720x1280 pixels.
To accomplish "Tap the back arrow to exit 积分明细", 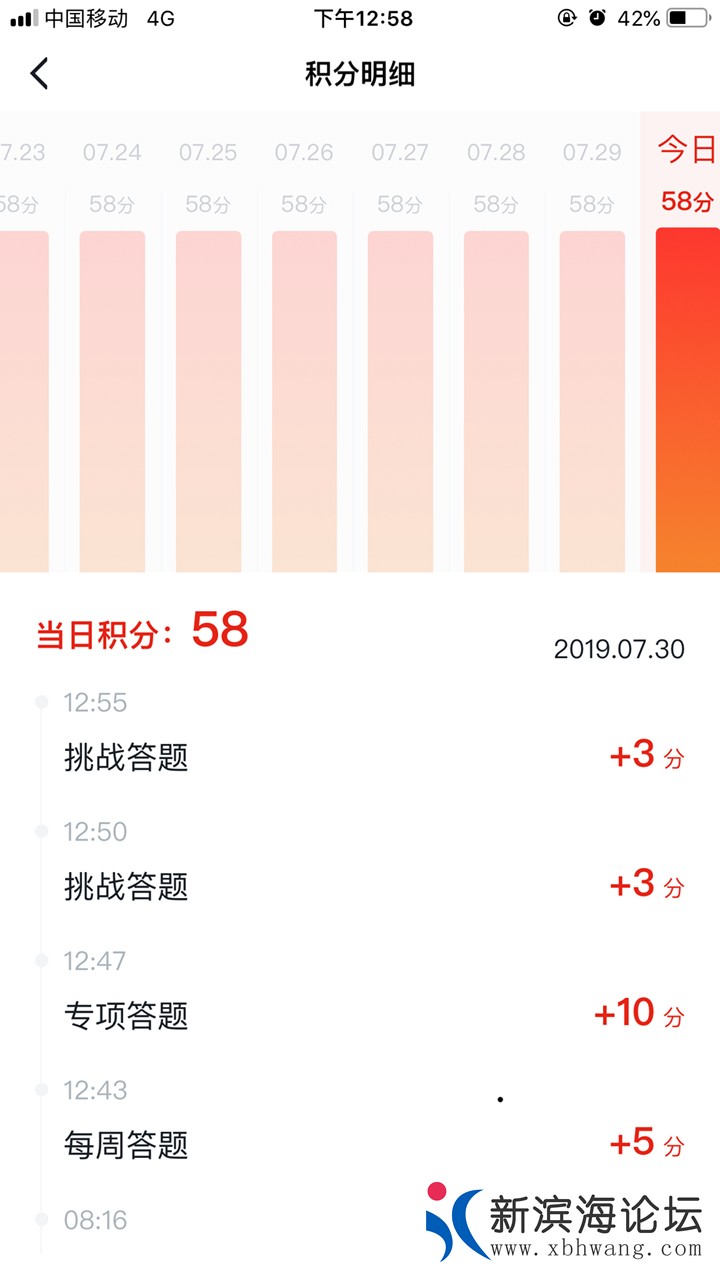I will point(38,74).
